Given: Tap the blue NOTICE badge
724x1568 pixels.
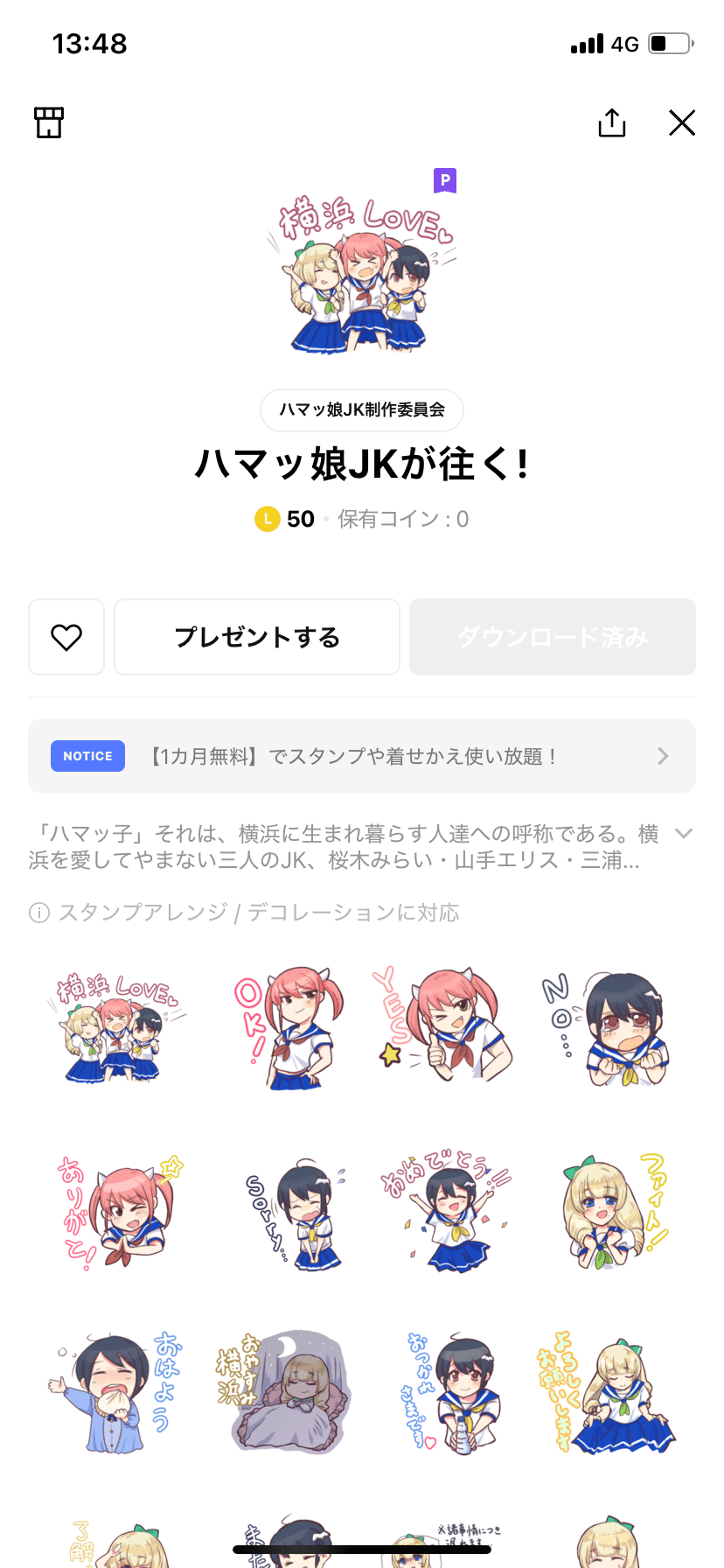Looking at the screenshot, I should [x=87, y=755].
